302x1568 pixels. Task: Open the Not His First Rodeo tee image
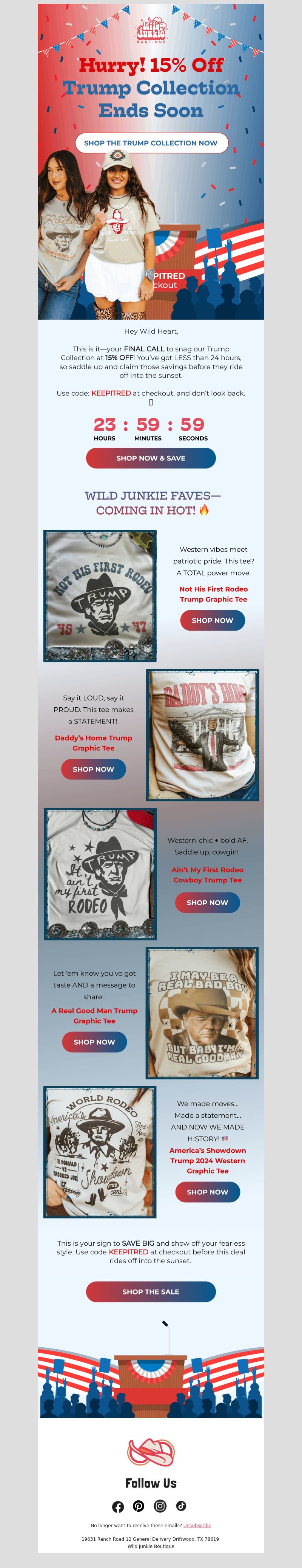tap(100, 595)
